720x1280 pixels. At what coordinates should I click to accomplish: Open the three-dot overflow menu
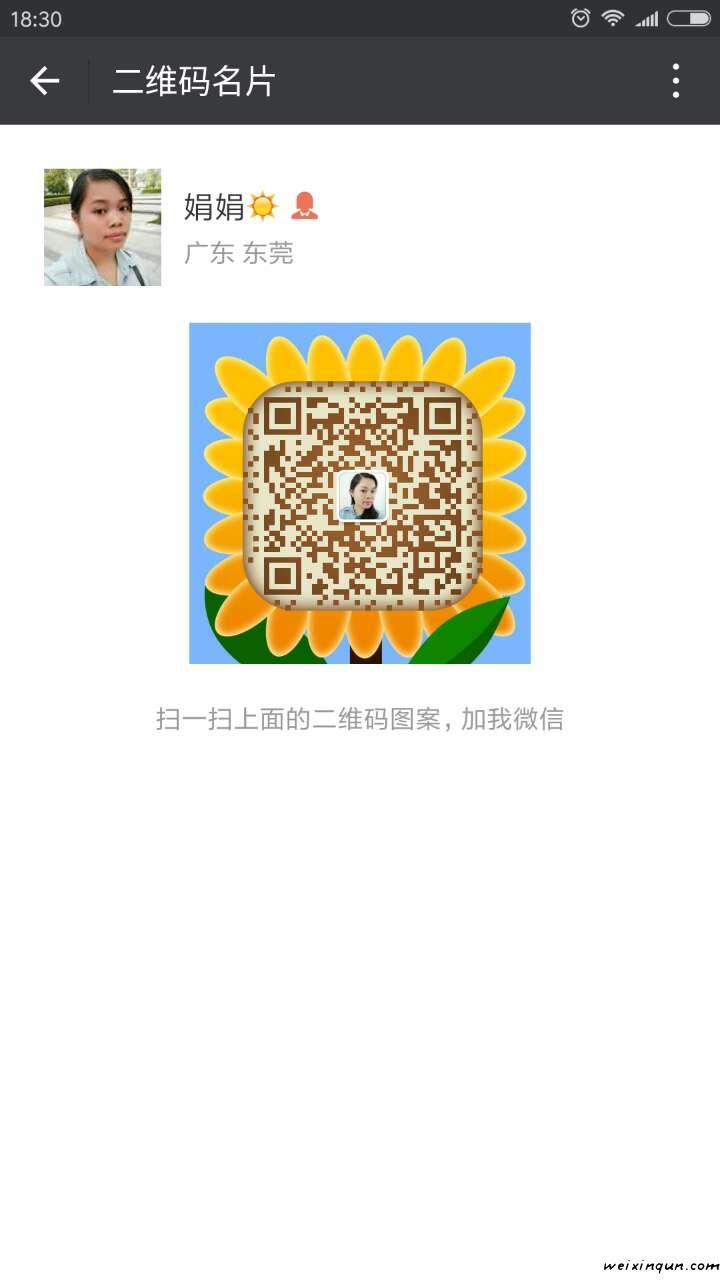pos(676,81)
